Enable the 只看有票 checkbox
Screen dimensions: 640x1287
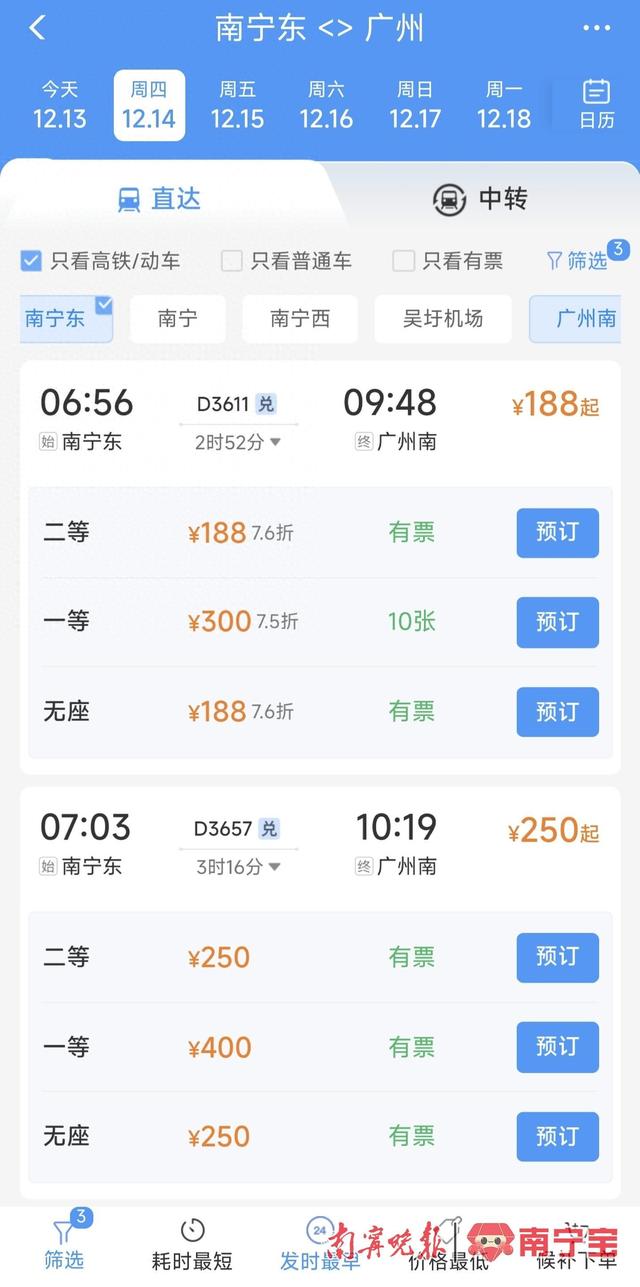448,261
